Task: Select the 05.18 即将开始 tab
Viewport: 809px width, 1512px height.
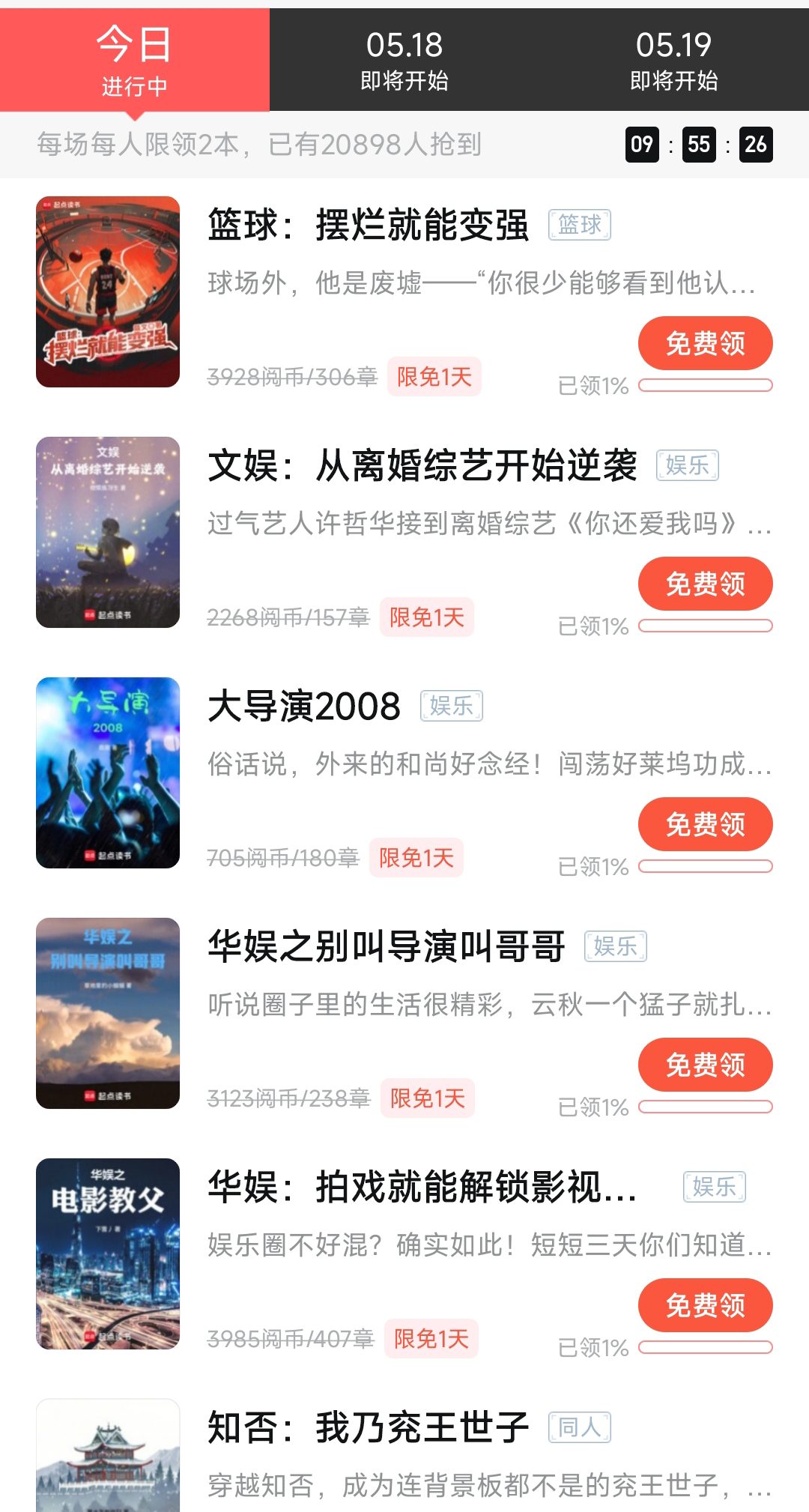Action: click(404, 60)
